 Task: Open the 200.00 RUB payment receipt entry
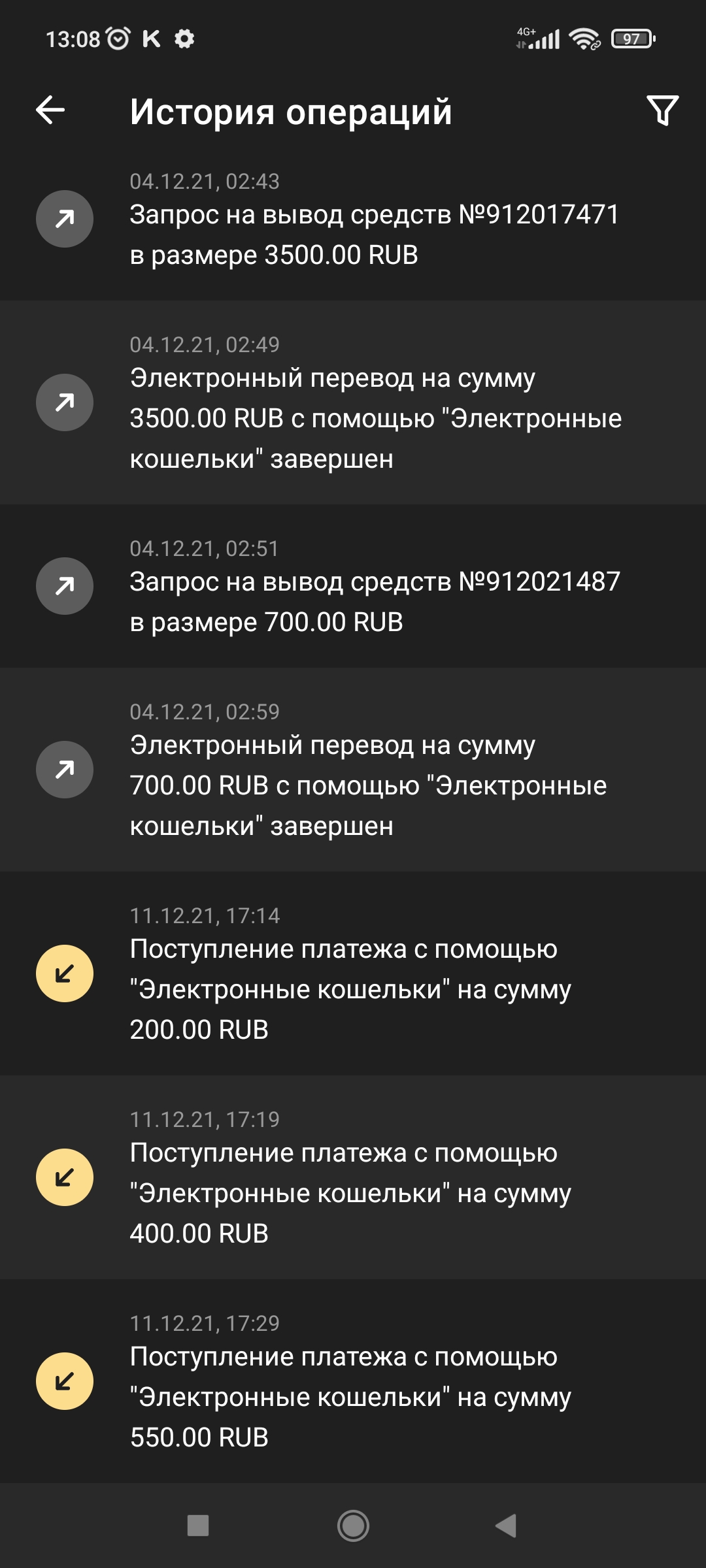pyautogui.click(x=353, y=973)
